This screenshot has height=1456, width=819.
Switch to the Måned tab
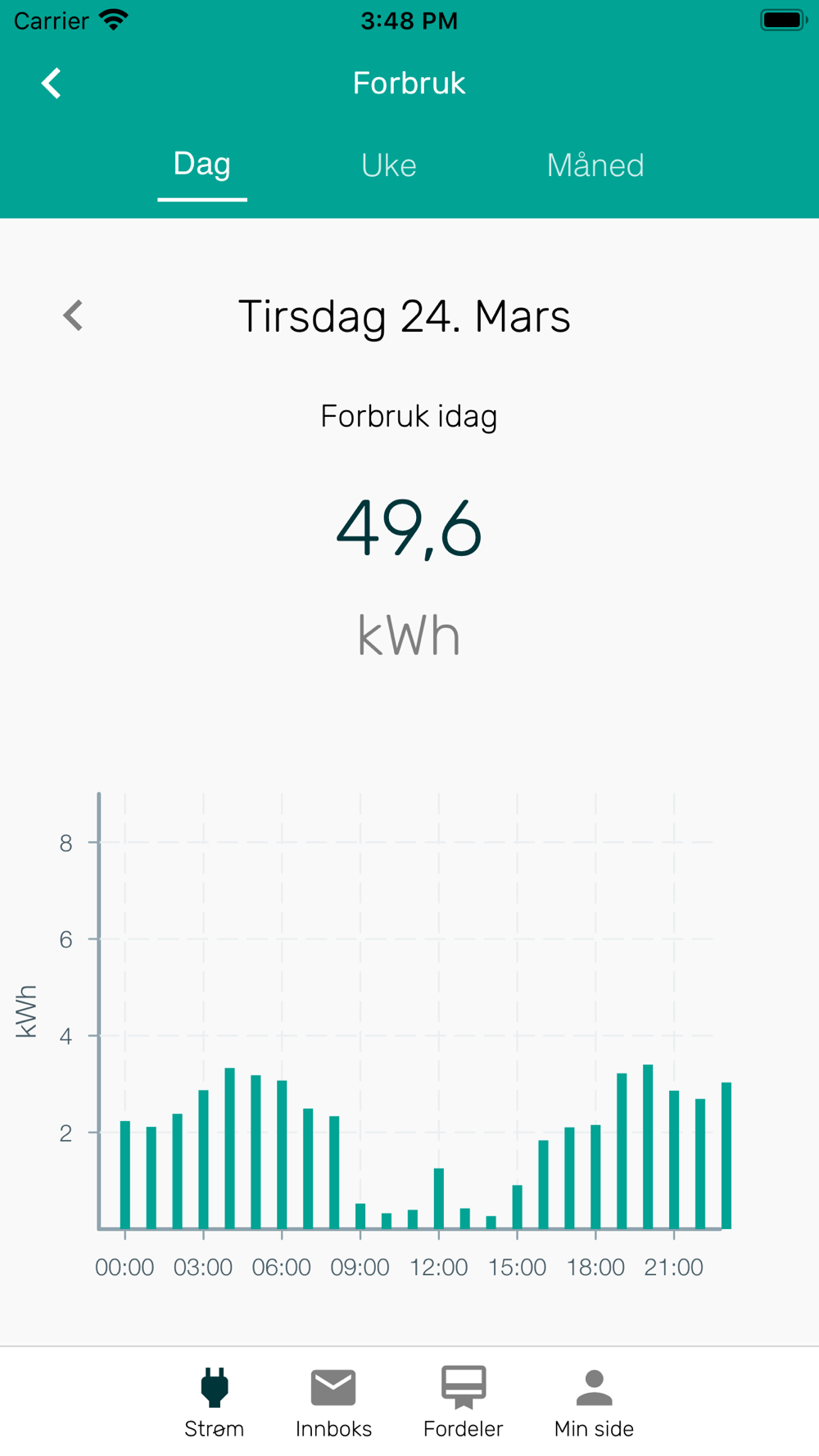595,165
